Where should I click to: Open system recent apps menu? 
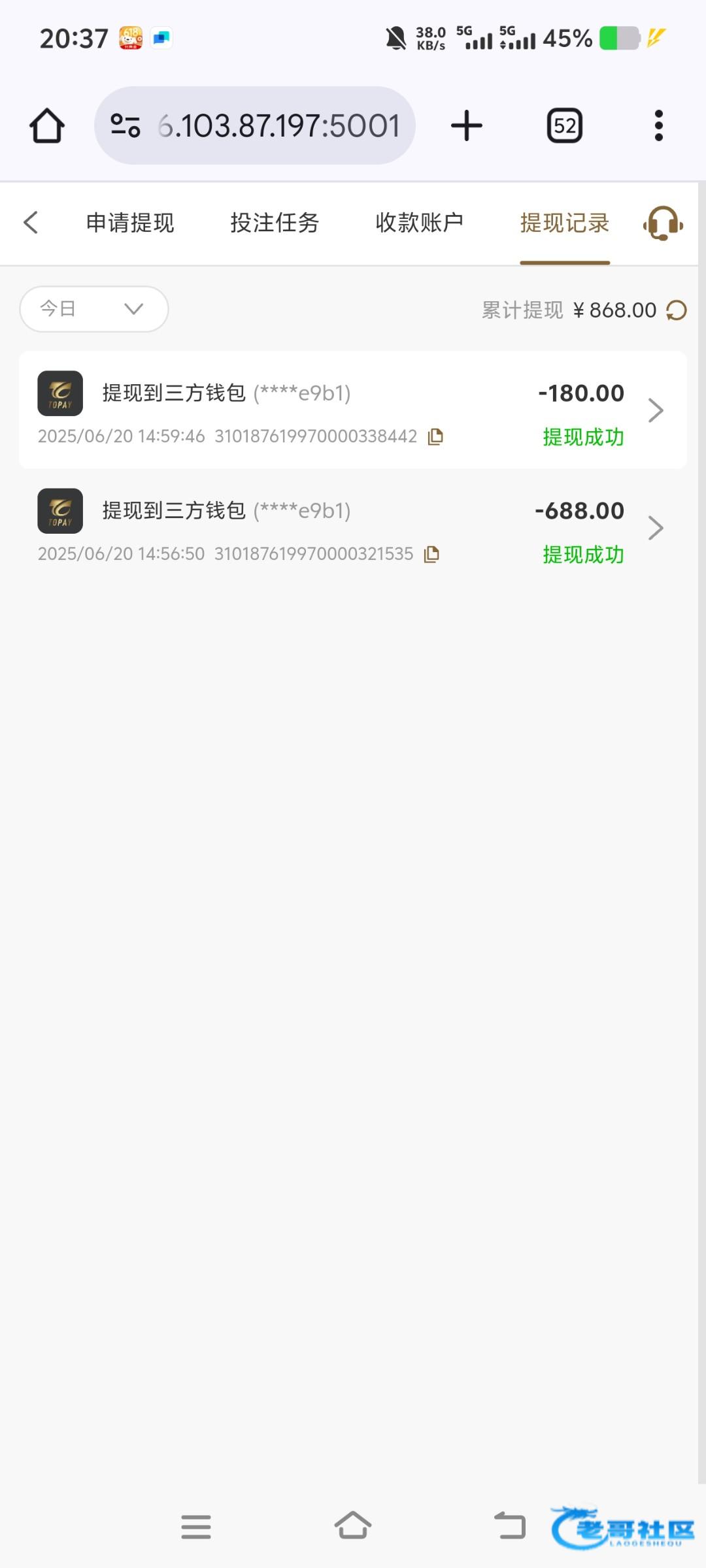coord(196,1527)
